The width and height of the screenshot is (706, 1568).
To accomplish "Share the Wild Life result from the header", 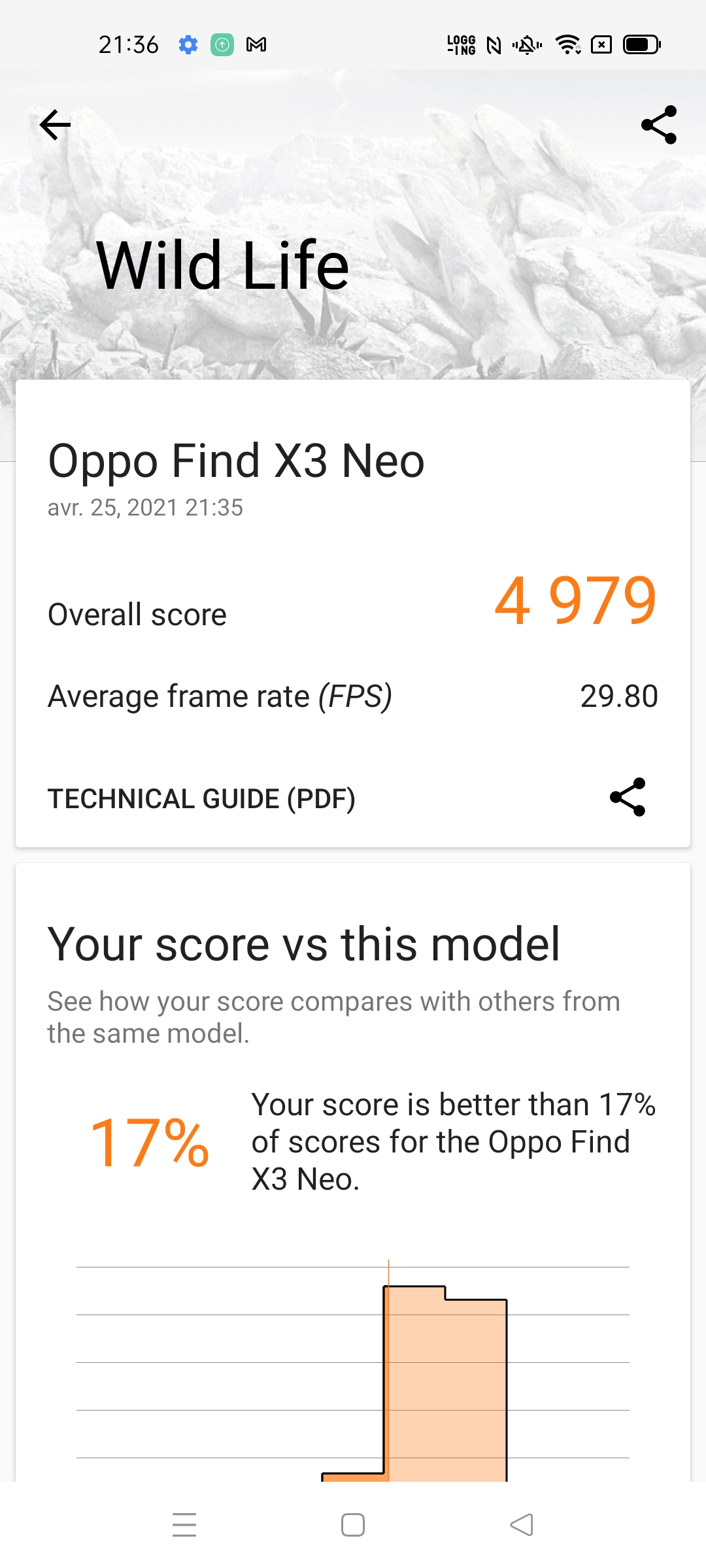I will 659,125.
